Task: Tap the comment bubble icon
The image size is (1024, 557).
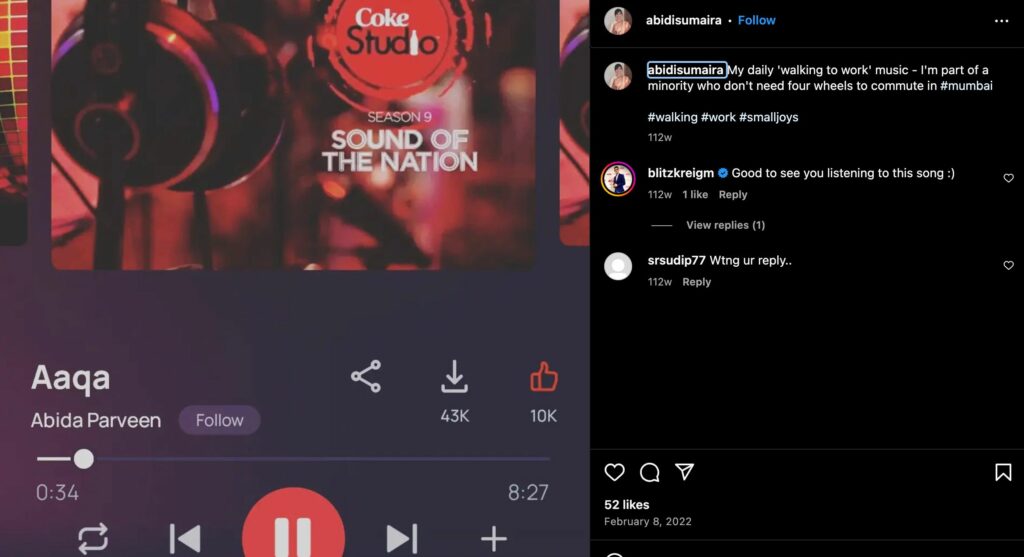Action: coord(650,472)
